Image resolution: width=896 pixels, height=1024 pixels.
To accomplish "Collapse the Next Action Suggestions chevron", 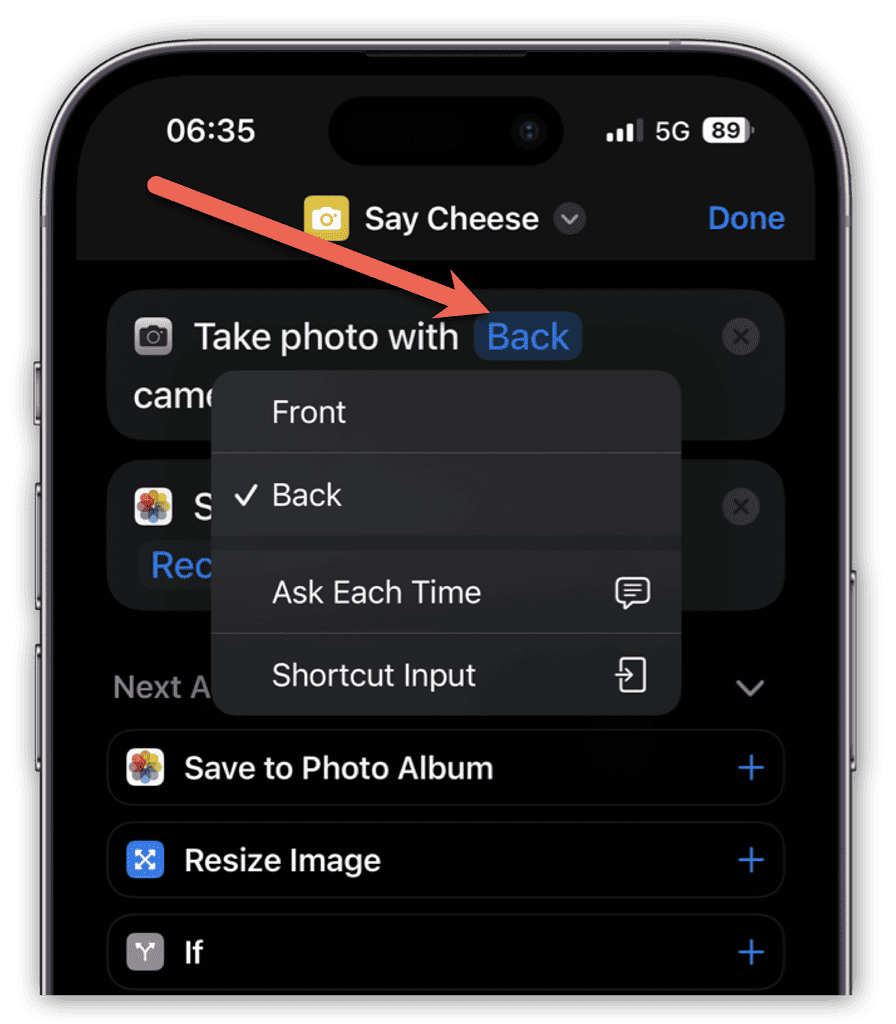I will pos(749,688).
